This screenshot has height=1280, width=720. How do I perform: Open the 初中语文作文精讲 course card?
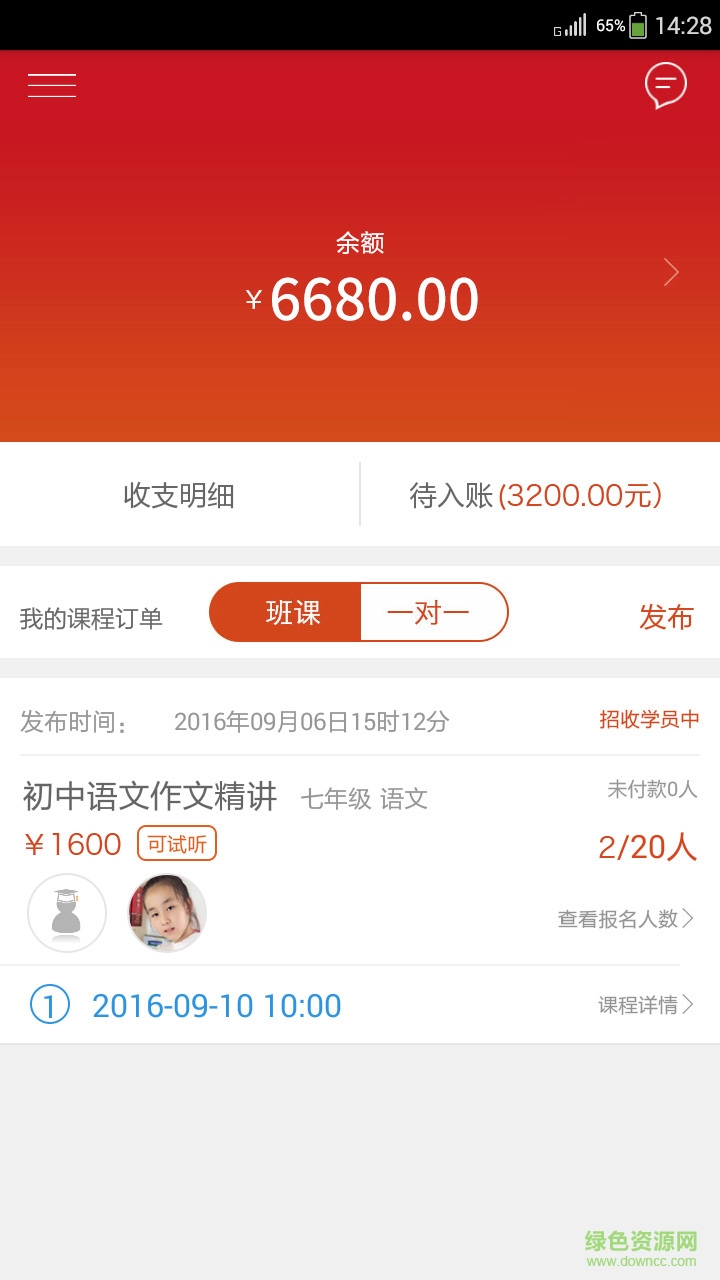pyautogui.click(x=150, y=797)
